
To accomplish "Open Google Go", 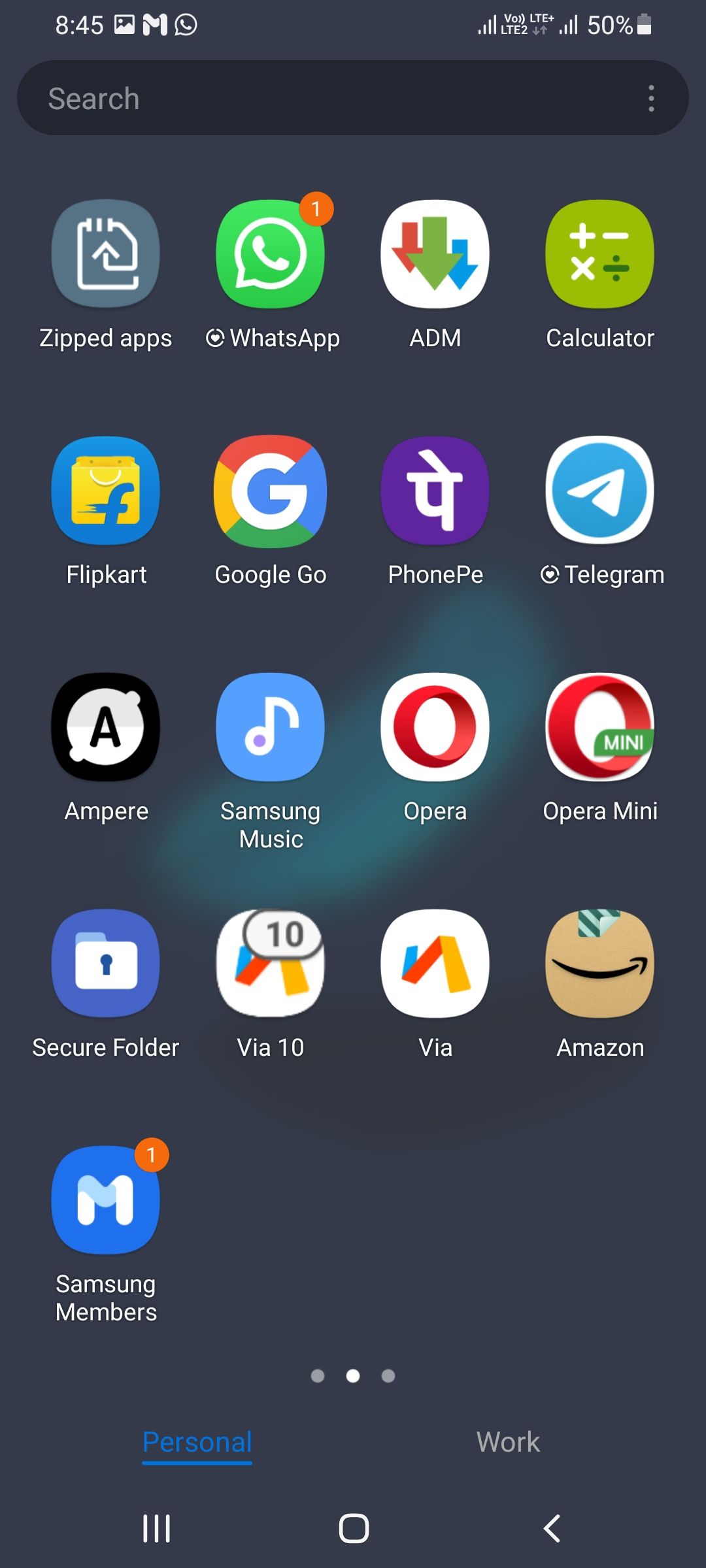I will (x=270, y=491).
